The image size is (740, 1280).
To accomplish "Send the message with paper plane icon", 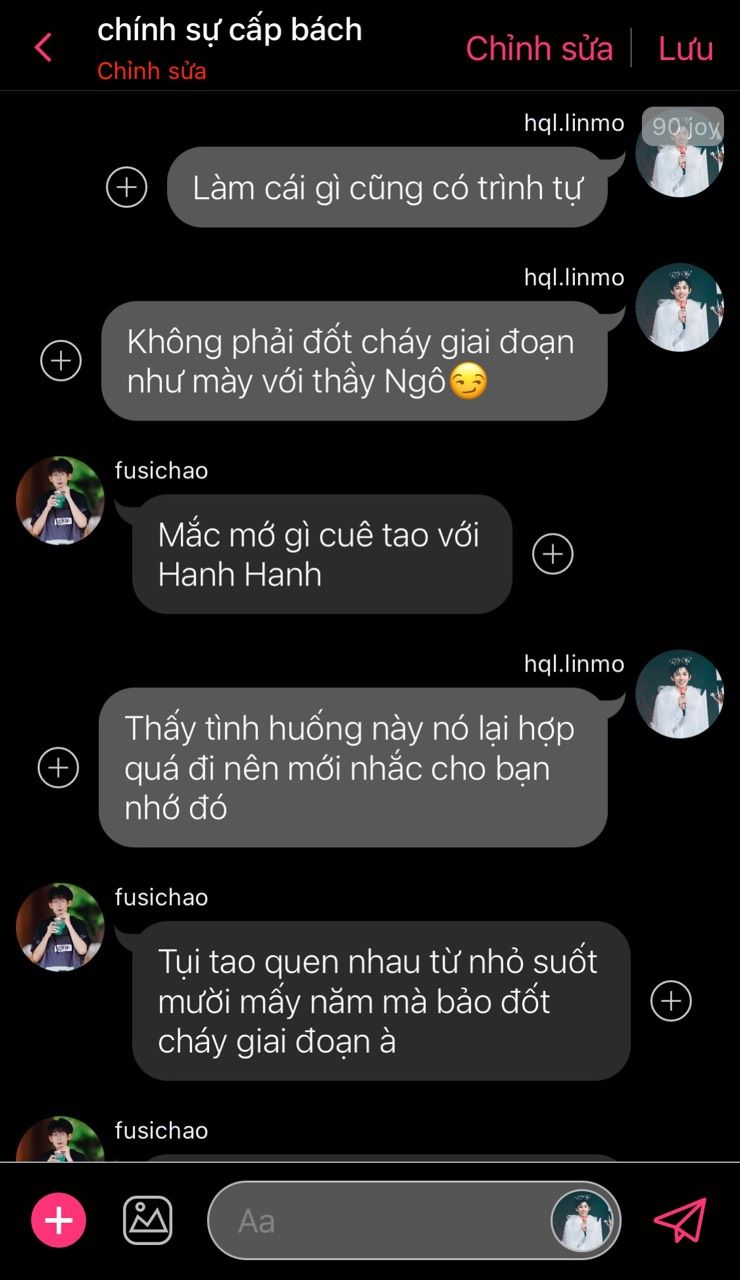I will (680, 1220).
